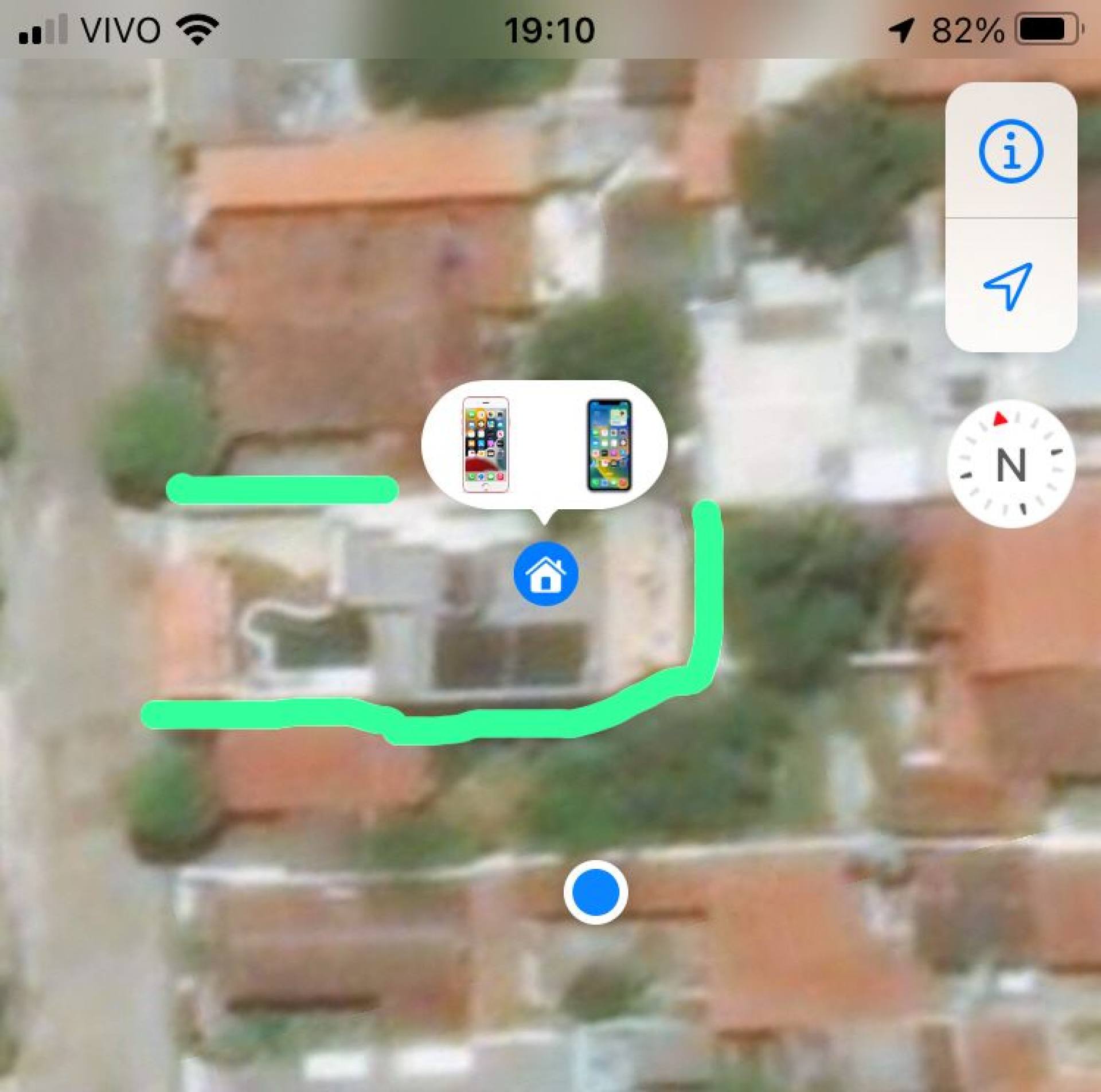Open the map info options

coord(1010,151)
